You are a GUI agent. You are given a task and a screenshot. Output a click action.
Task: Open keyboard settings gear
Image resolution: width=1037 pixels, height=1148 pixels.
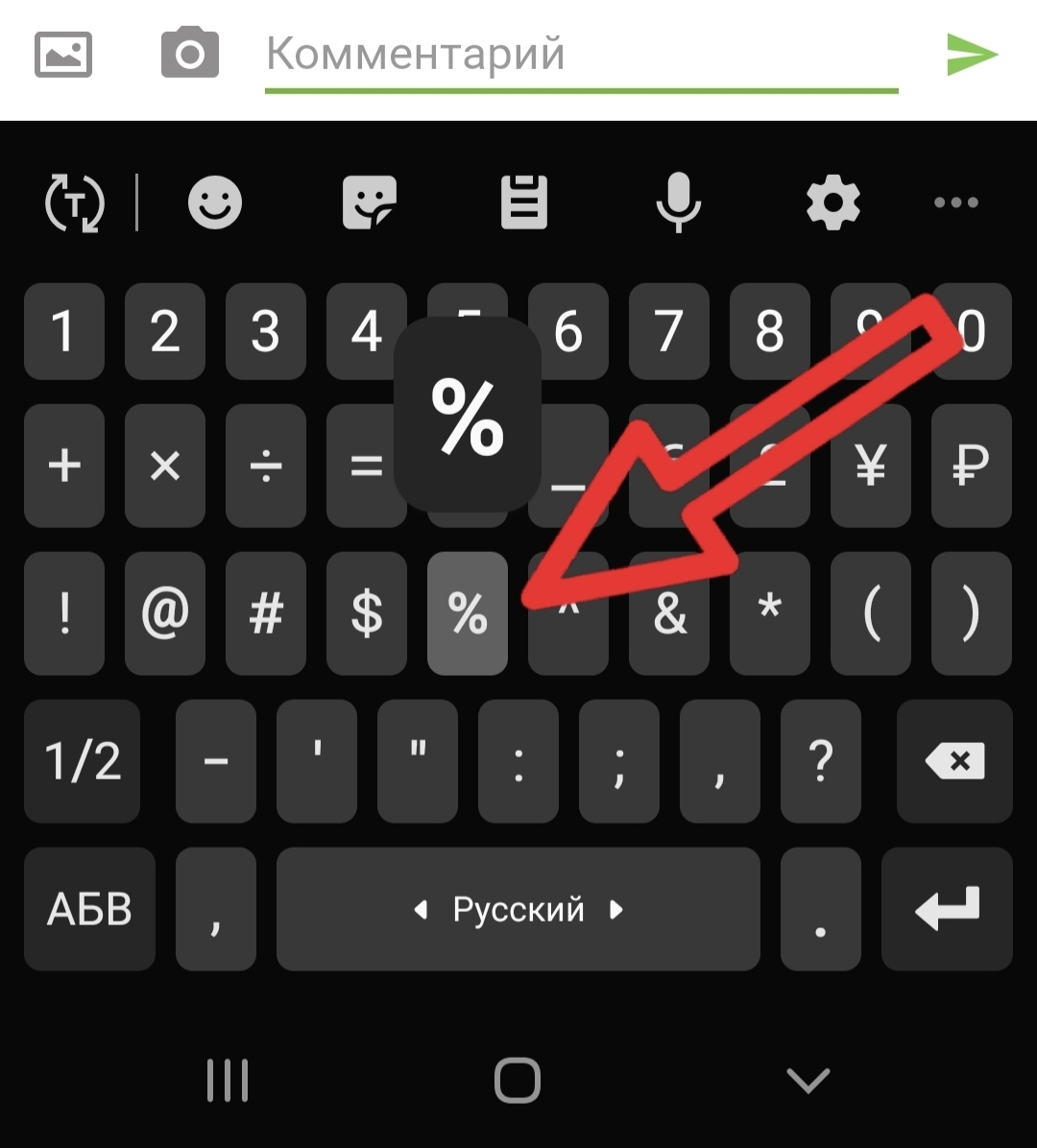pyautogui.click(x=832, y=203)
